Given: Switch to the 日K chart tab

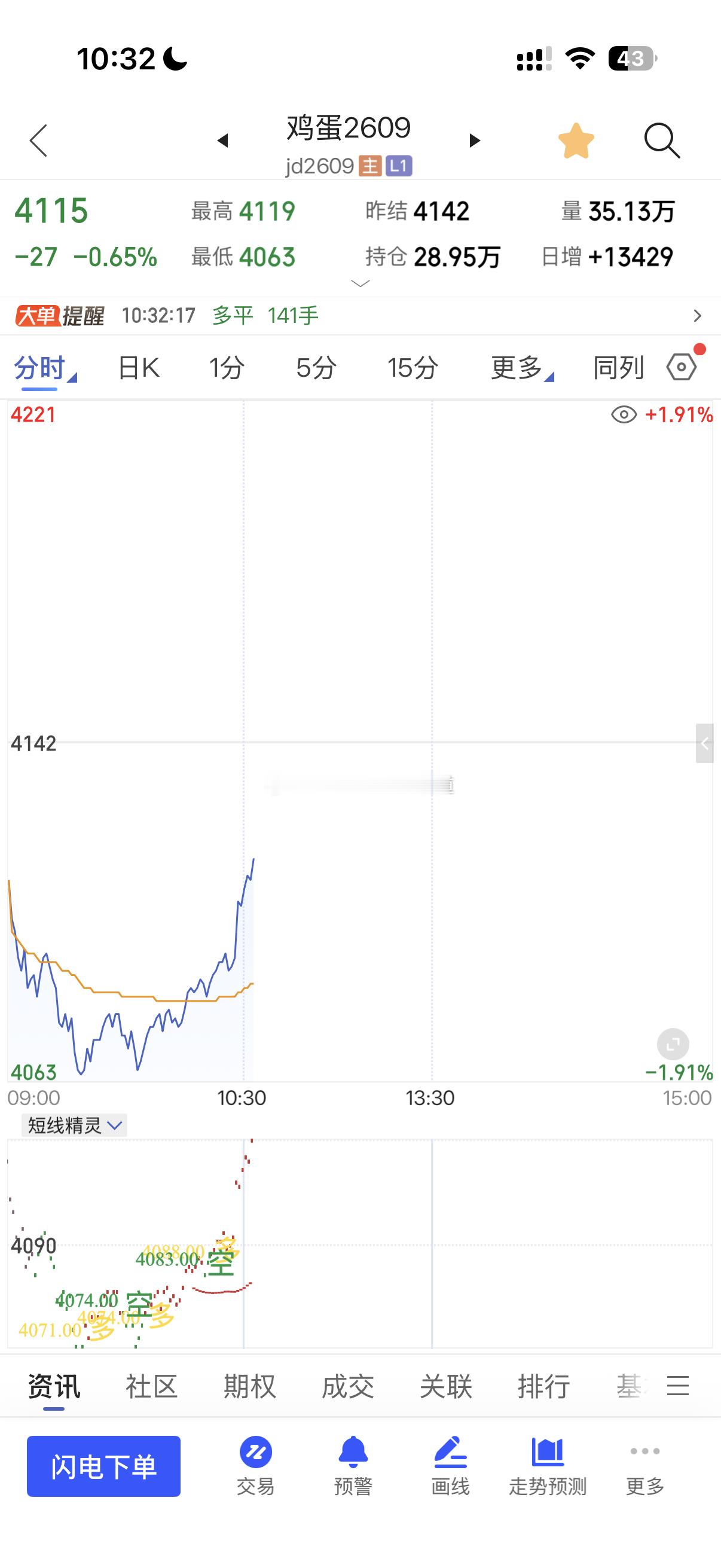Looking at the screenshot, I should 139,368.
